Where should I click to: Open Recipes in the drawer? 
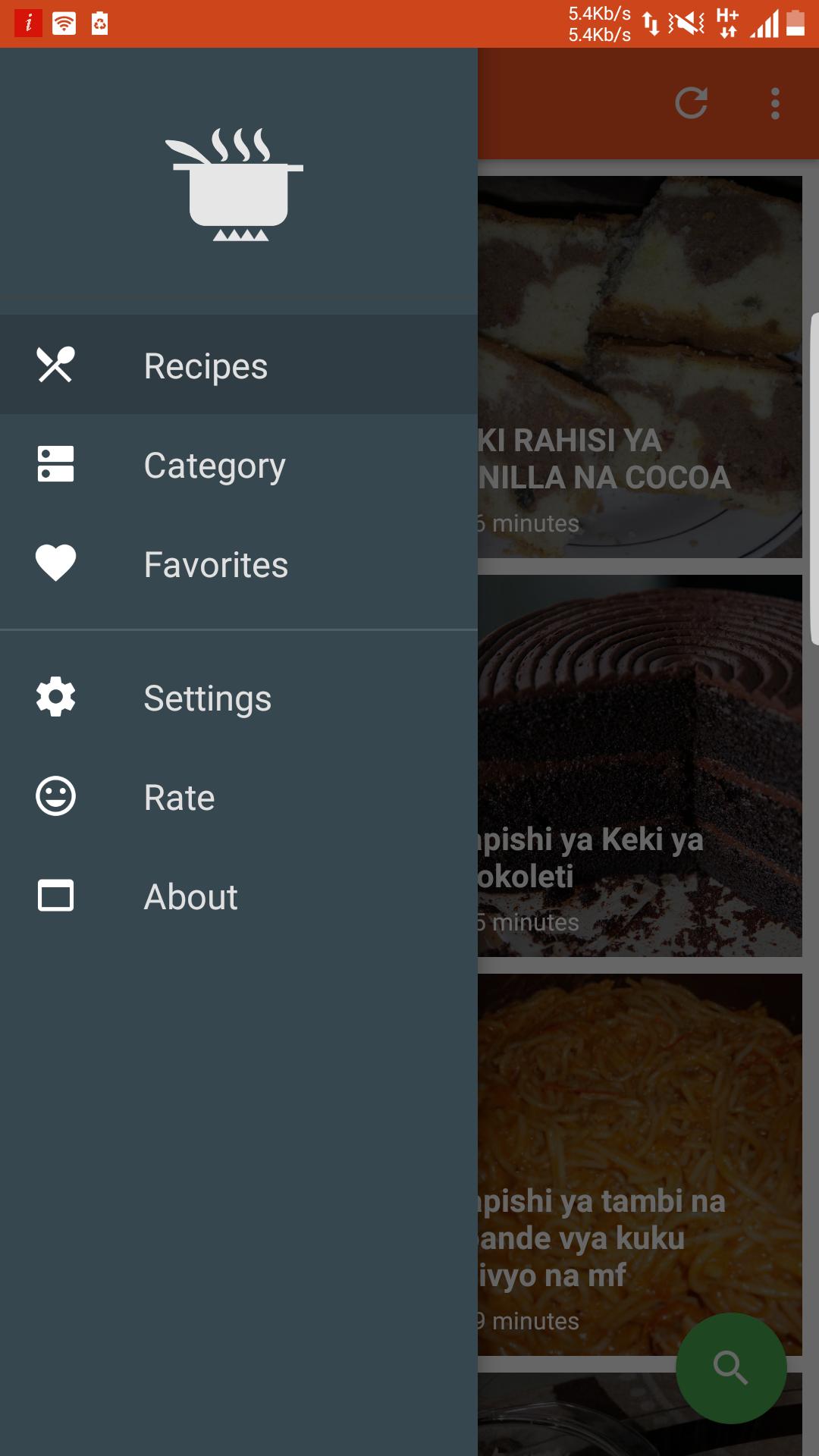205,366
